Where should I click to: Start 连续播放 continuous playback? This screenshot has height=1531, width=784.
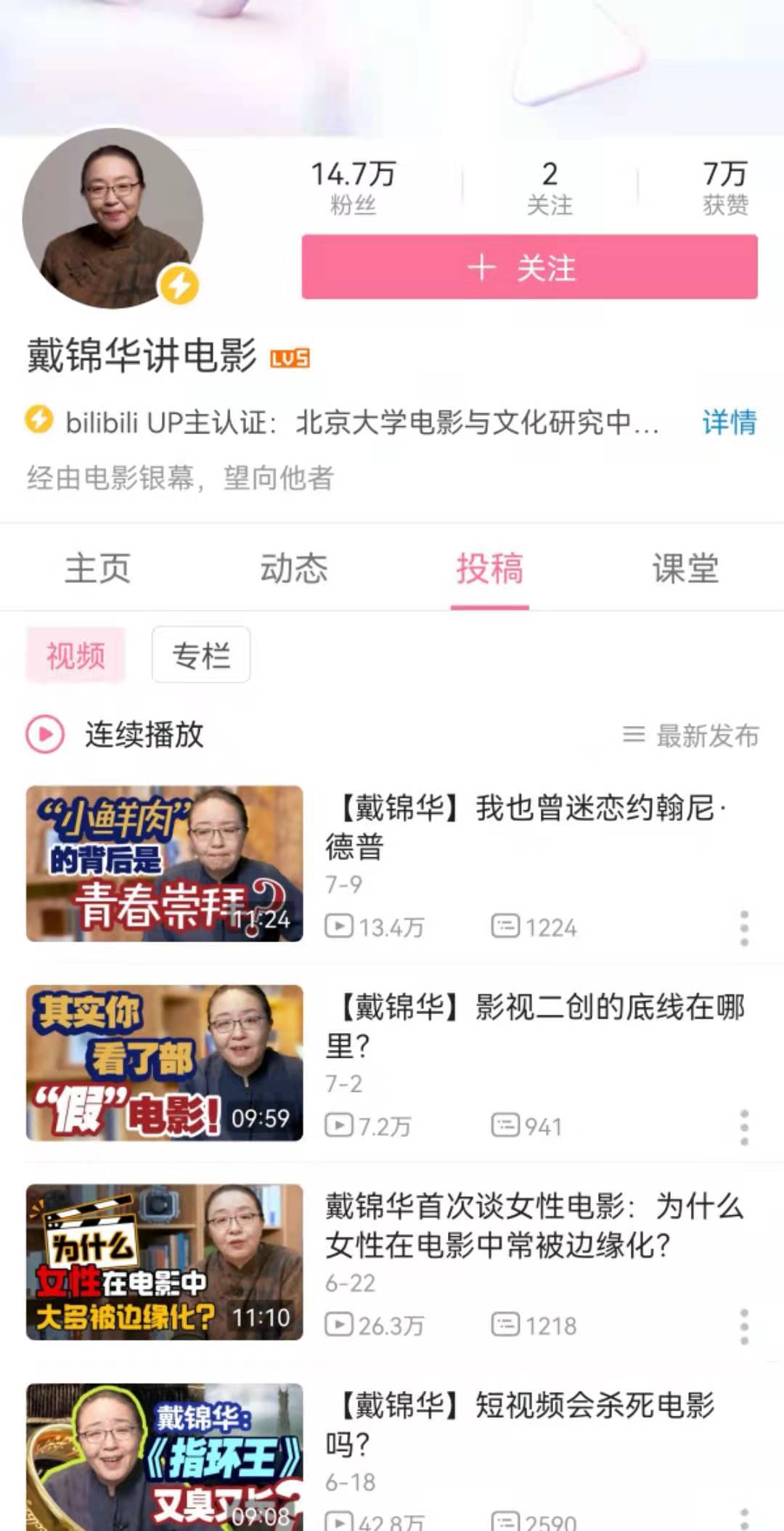116,734
